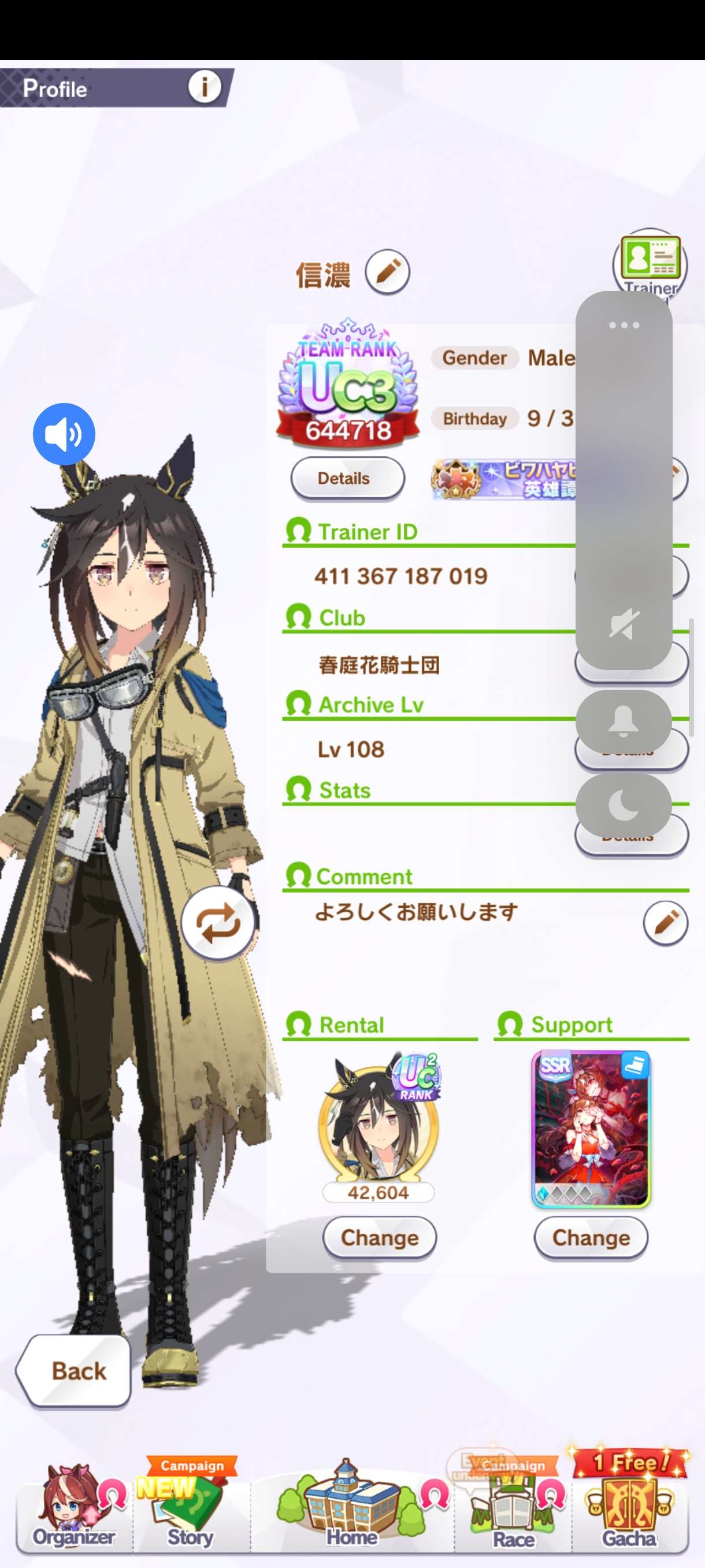Edit the profile comment
705x1568 pixels.
[666, 923]
